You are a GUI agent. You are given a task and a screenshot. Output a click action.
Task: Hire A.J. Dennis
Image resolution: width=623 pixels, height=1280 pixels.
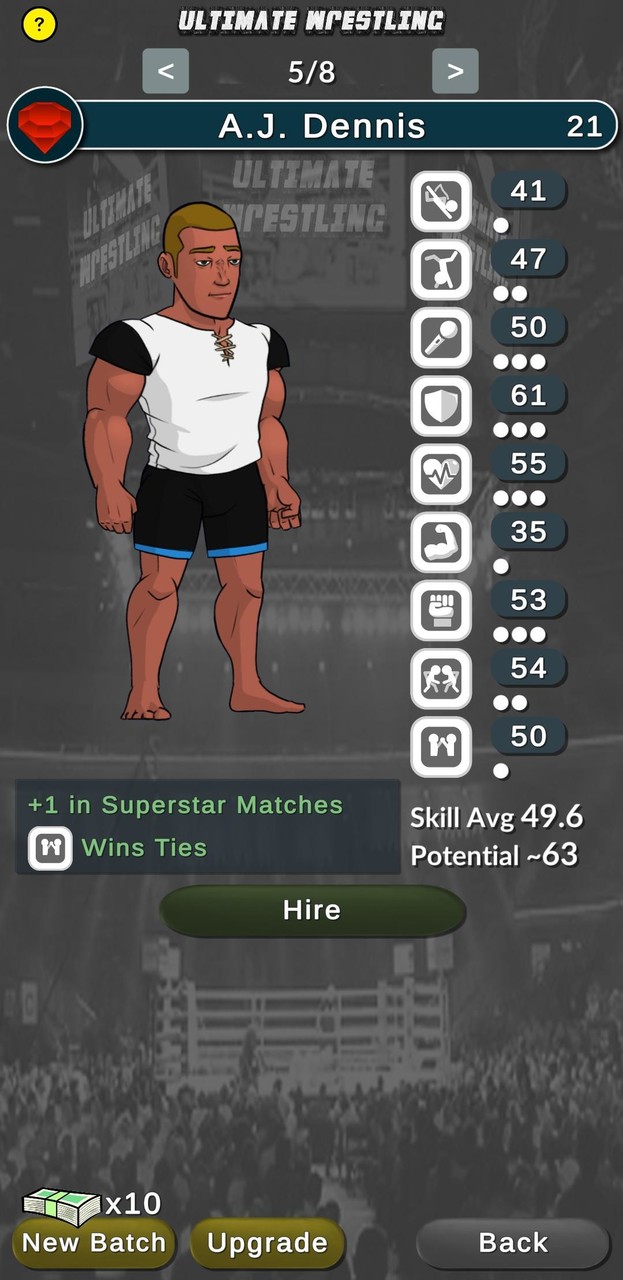point(312,910)
